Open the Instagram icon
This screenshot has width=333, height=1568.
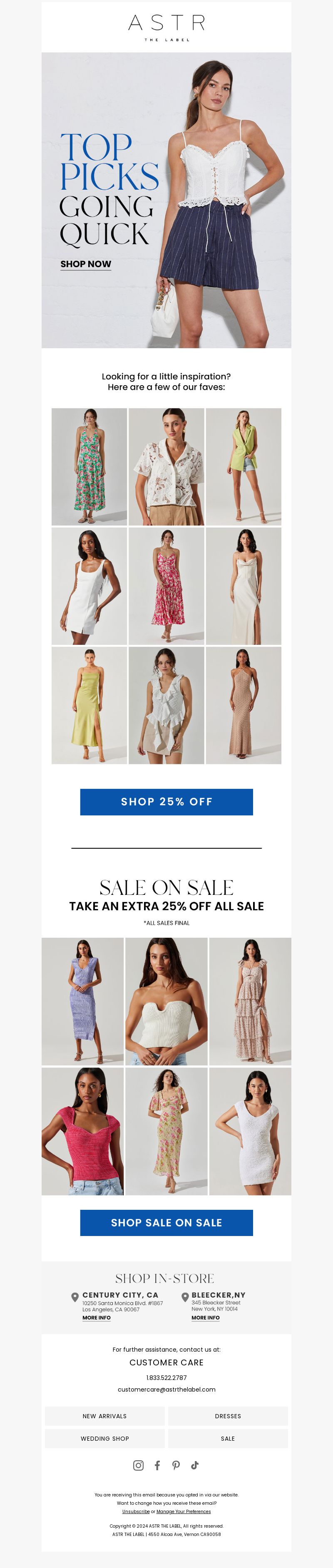click(138, 1465)
